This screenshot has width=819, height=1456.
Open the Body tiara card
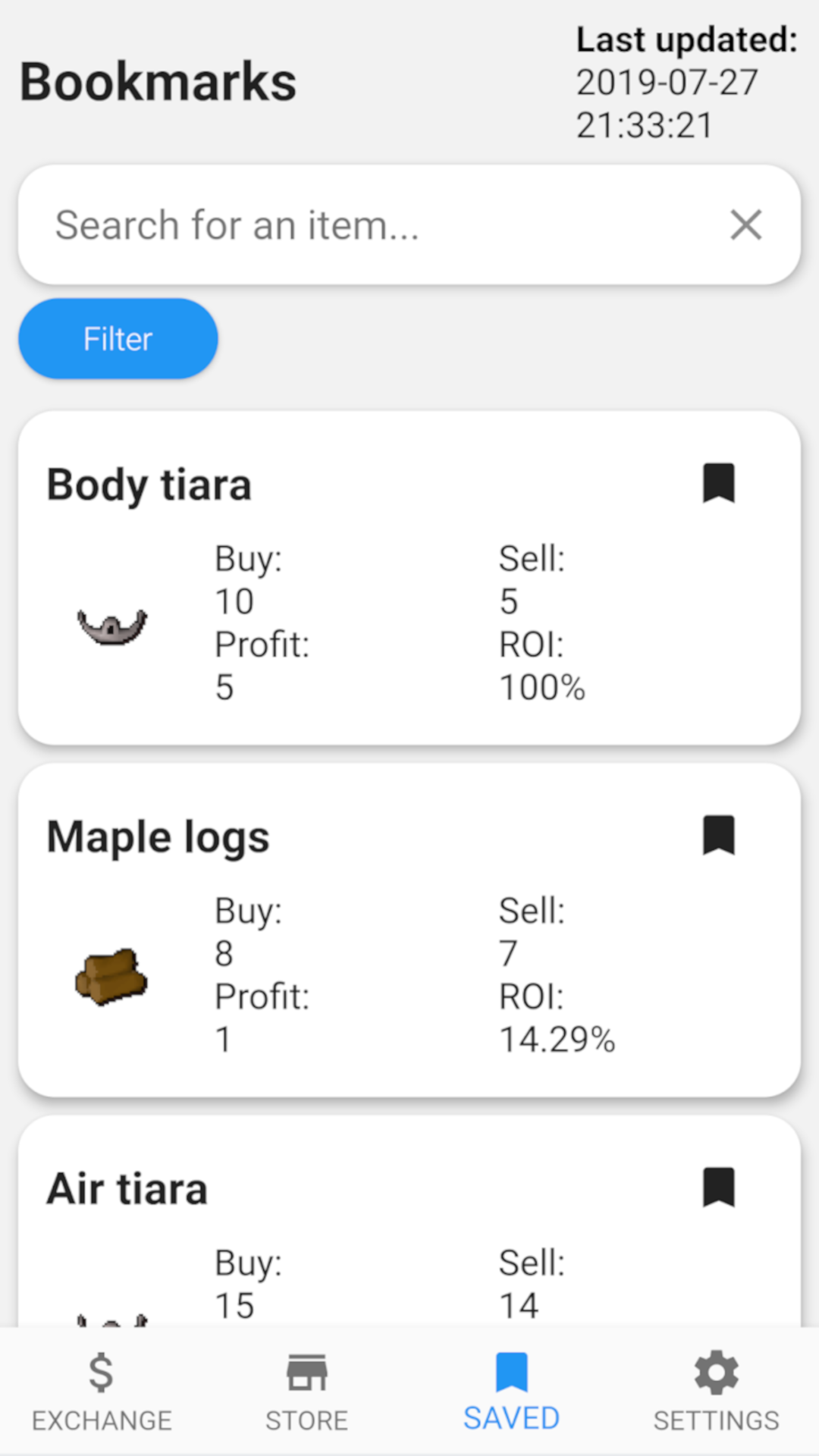coord(409,578)
